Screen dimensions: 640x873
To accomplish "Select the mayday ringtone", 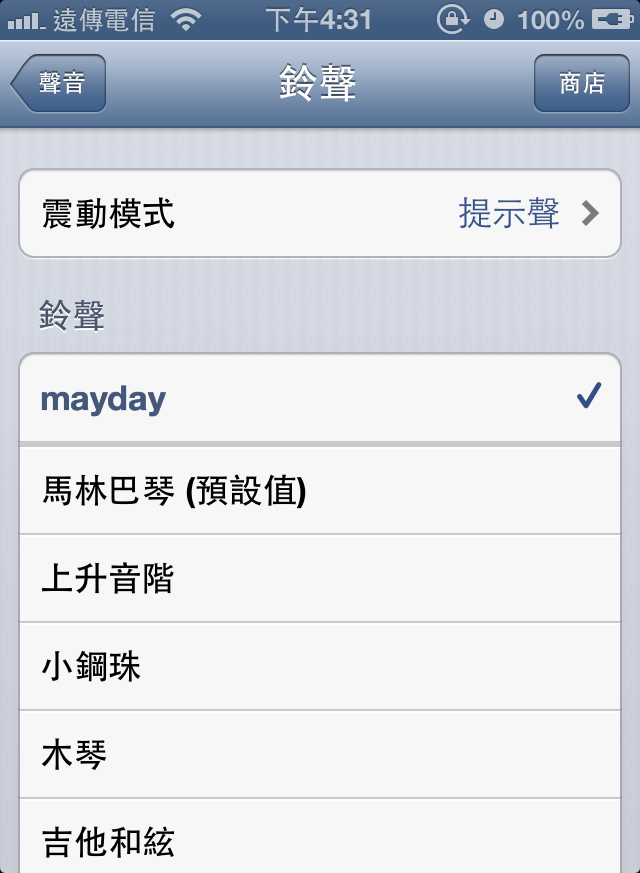I will click(320, 399).
